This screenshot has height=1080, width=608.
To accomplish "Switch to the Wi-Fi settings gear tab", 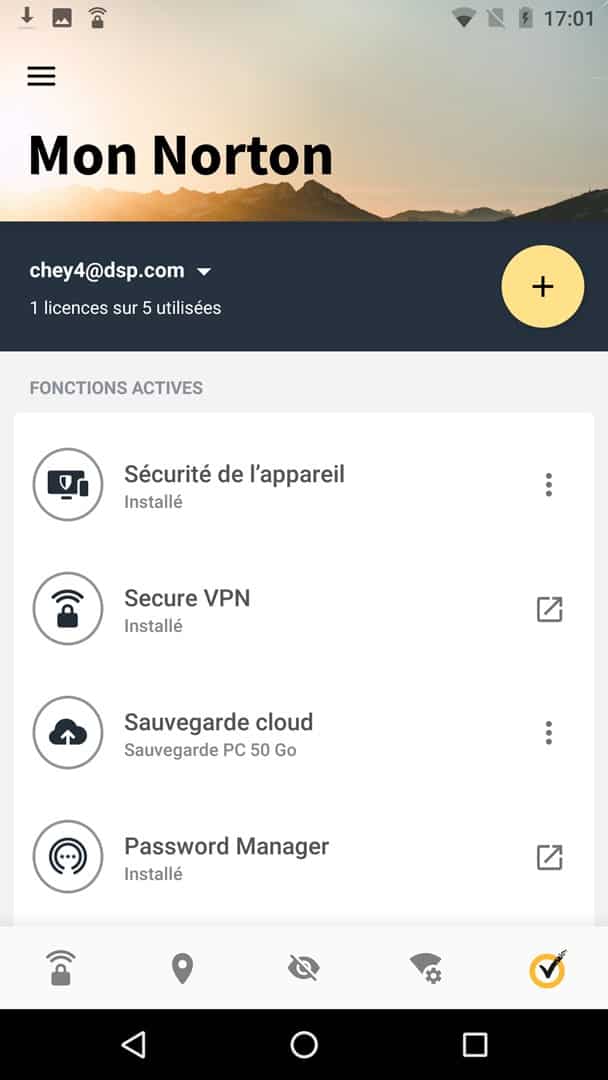I will click(x=426, y=968).
